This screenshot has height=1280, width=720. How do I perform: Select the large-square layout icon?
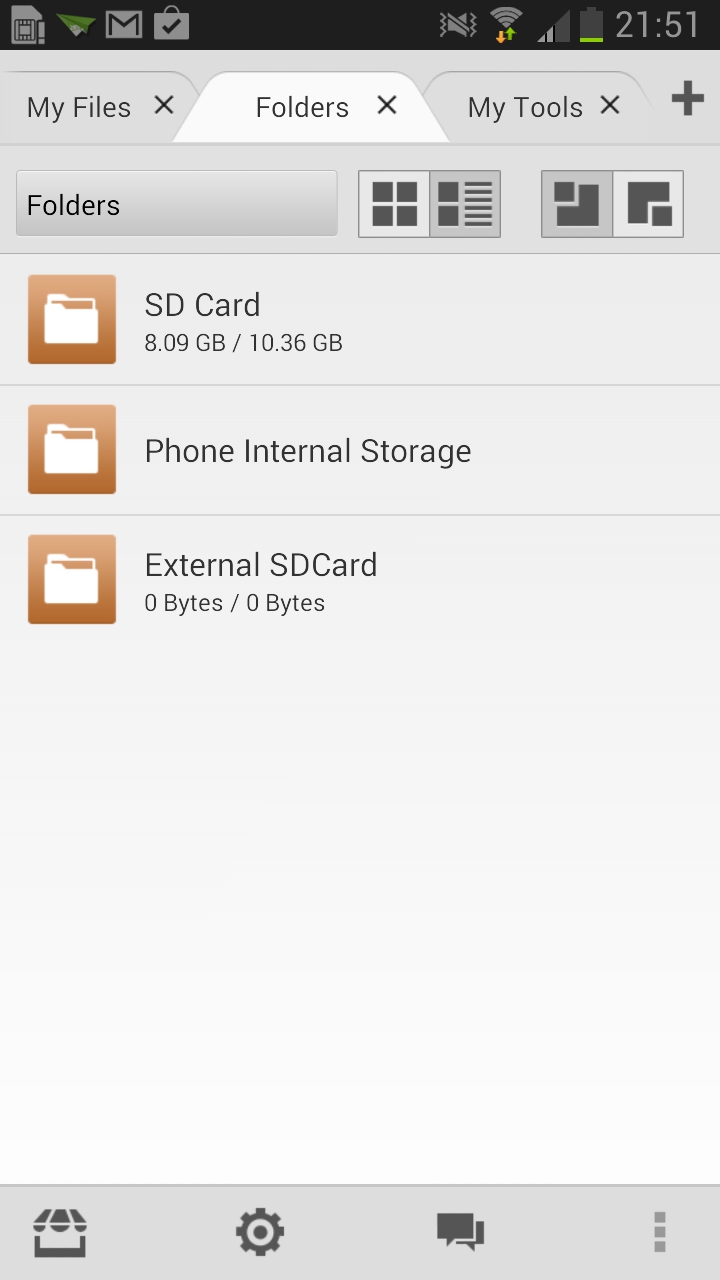click(577, 204)
